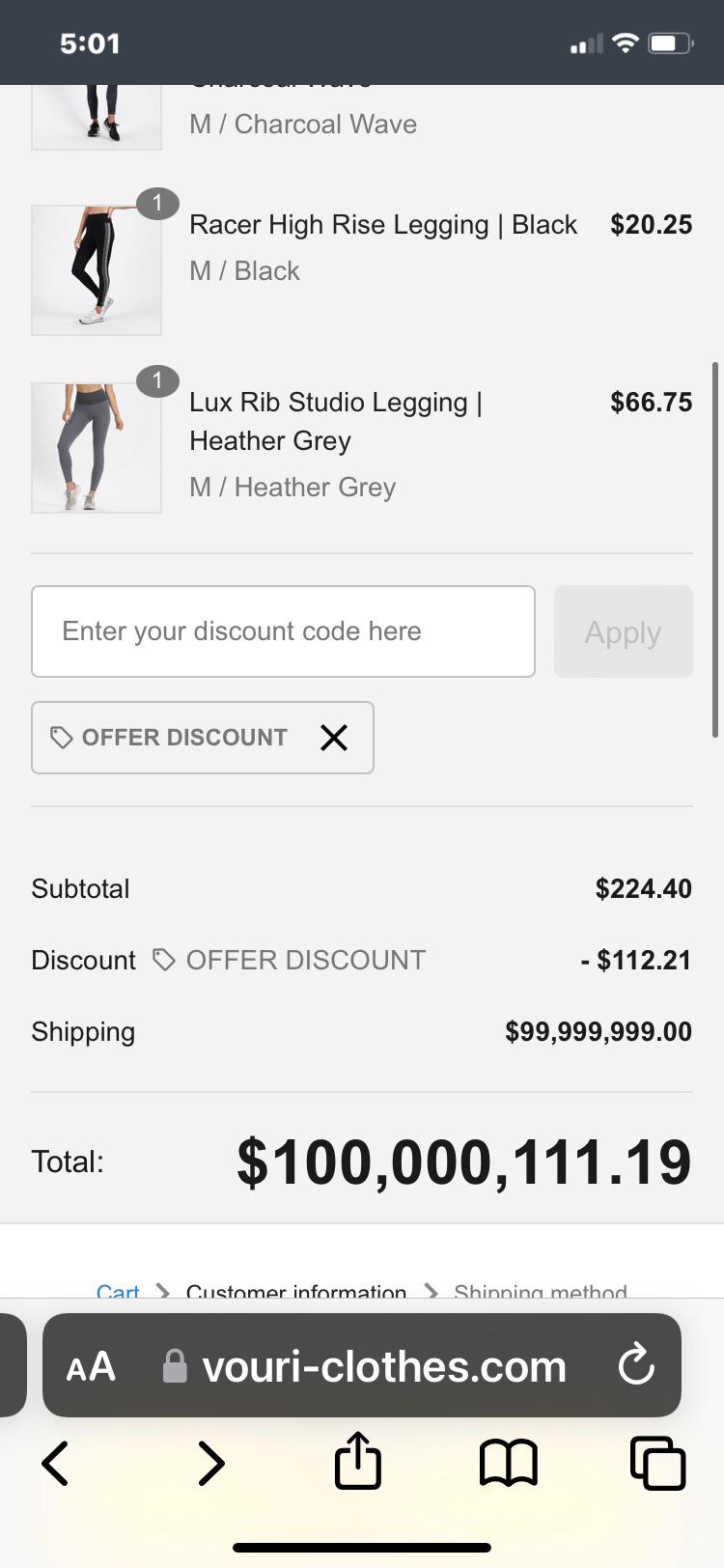
Task: Remove the OFFER DISCOUNT code with the X
Action: click(x=334, y=737)
